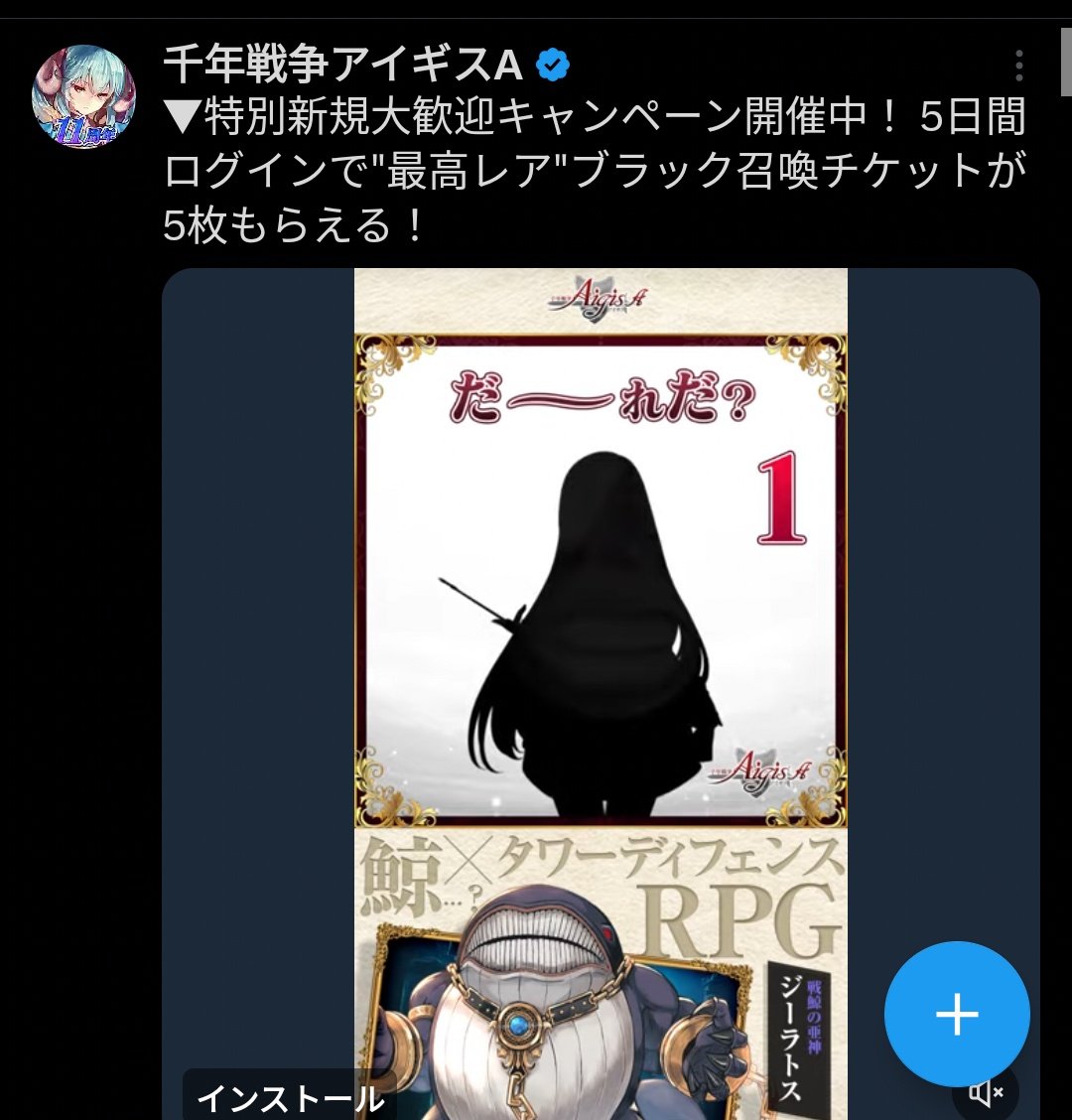Unmute the promoted video's sound
The width and height of the screenshot is (1072, 1120).
click(987, 1093)
